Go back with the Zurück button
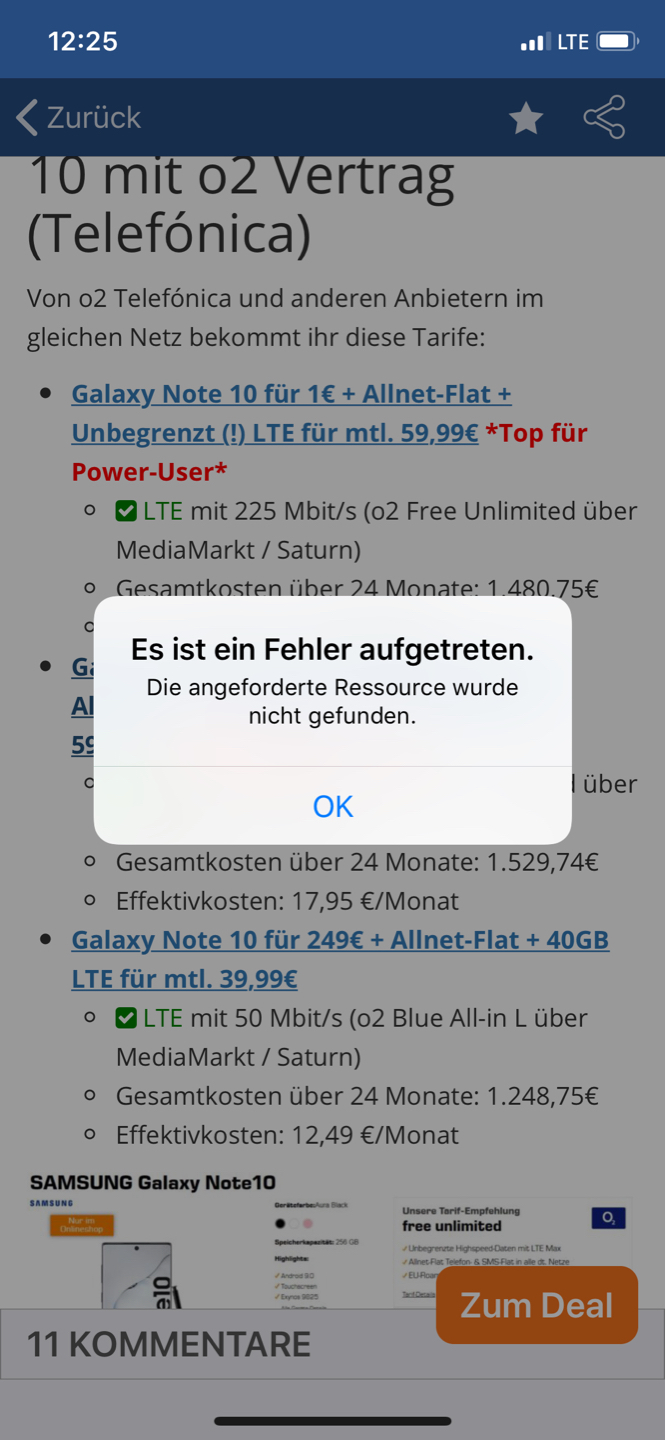 pos(79,117)
